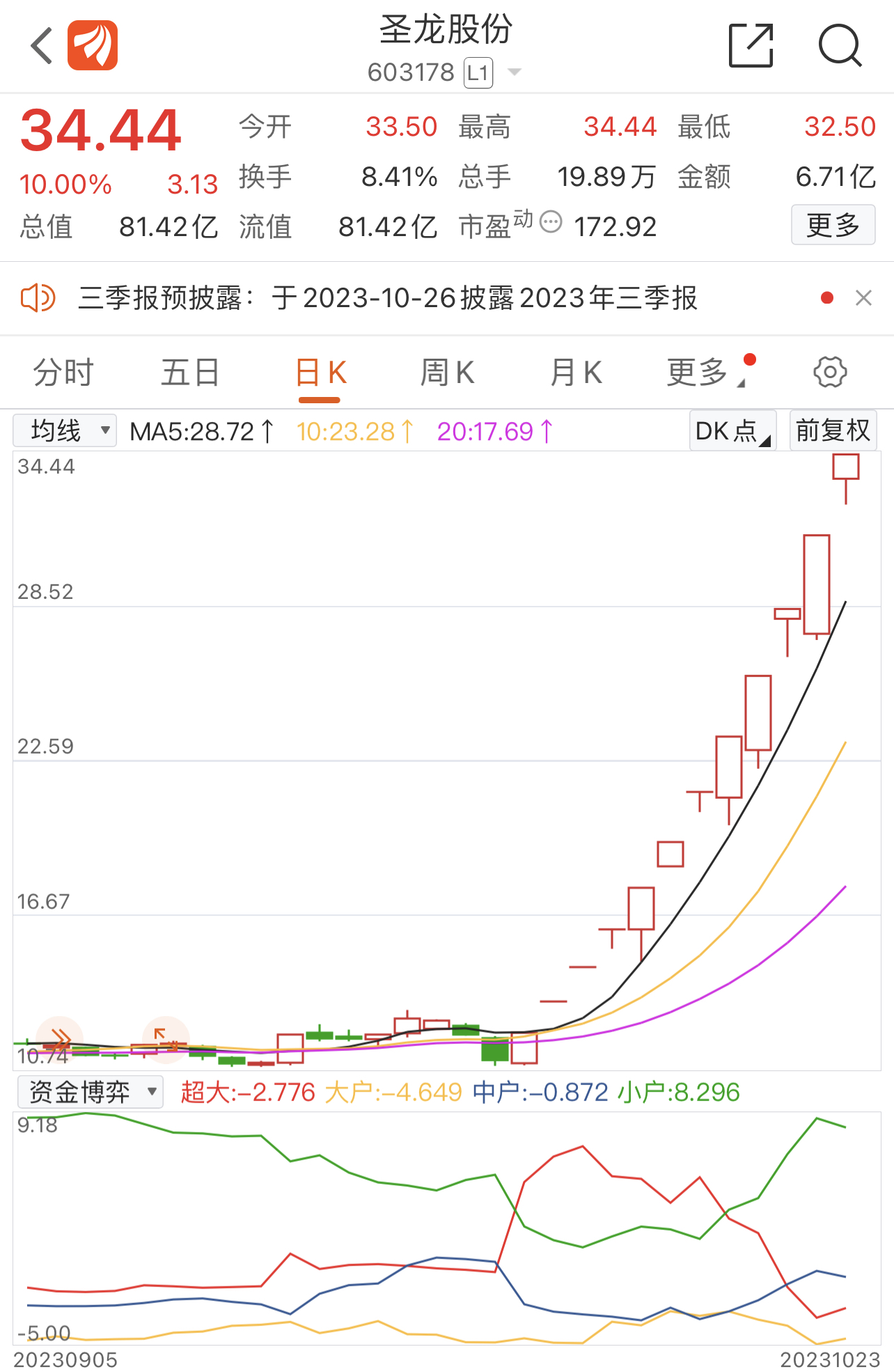Switch to the 五日 tab

point(190,373)
